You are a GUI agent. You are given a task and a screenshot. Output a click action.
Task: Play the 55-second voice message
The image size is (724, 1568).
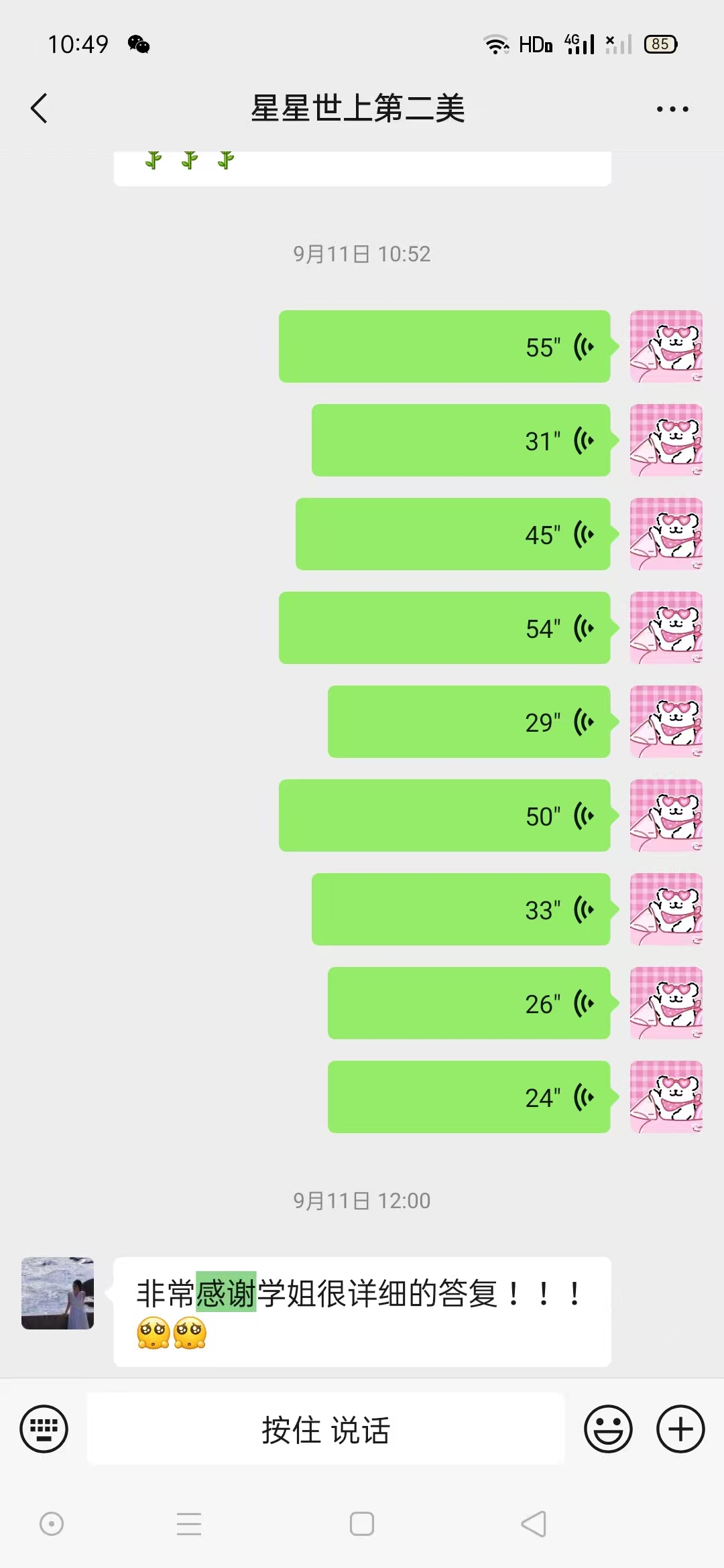[x=444, y=347]
